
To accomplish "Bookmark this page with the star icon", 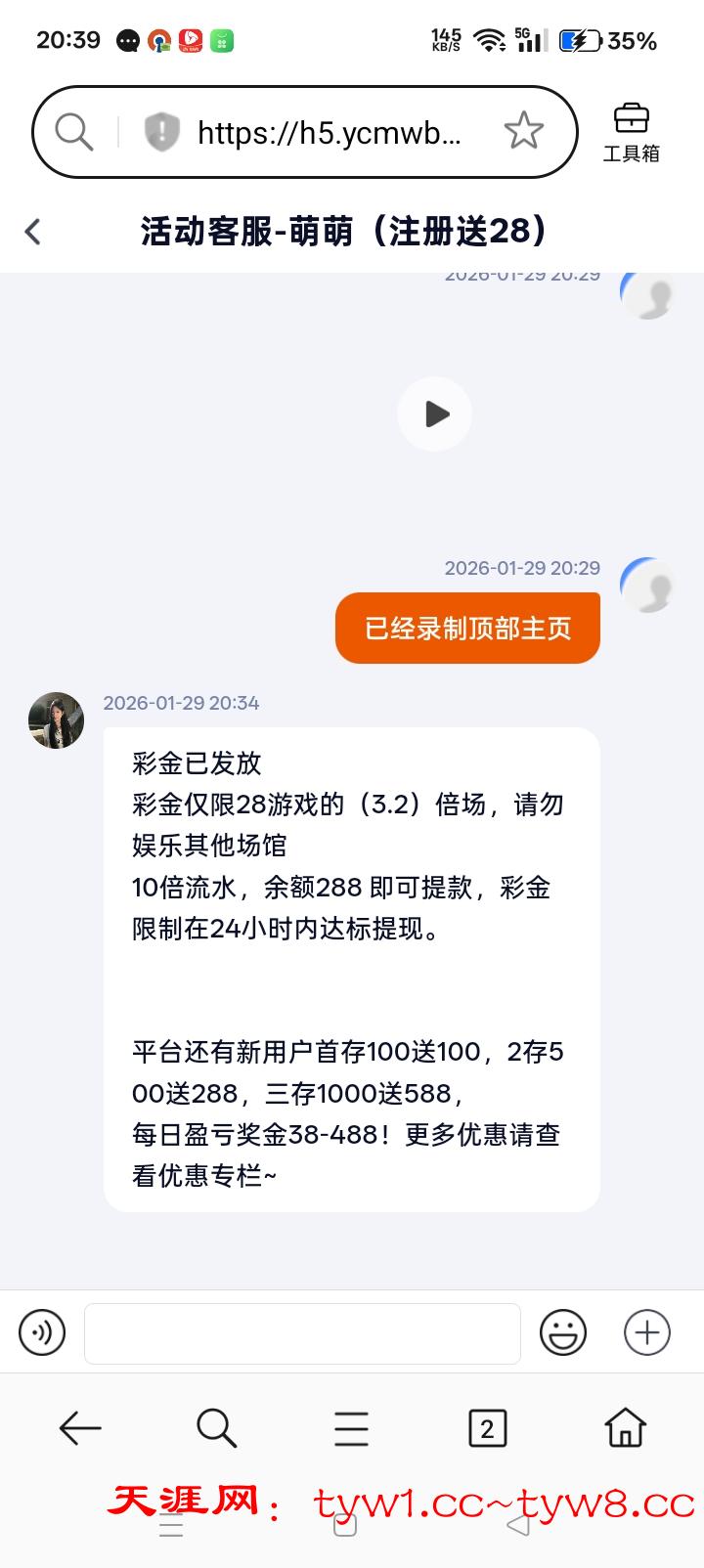I will point(523,131).
